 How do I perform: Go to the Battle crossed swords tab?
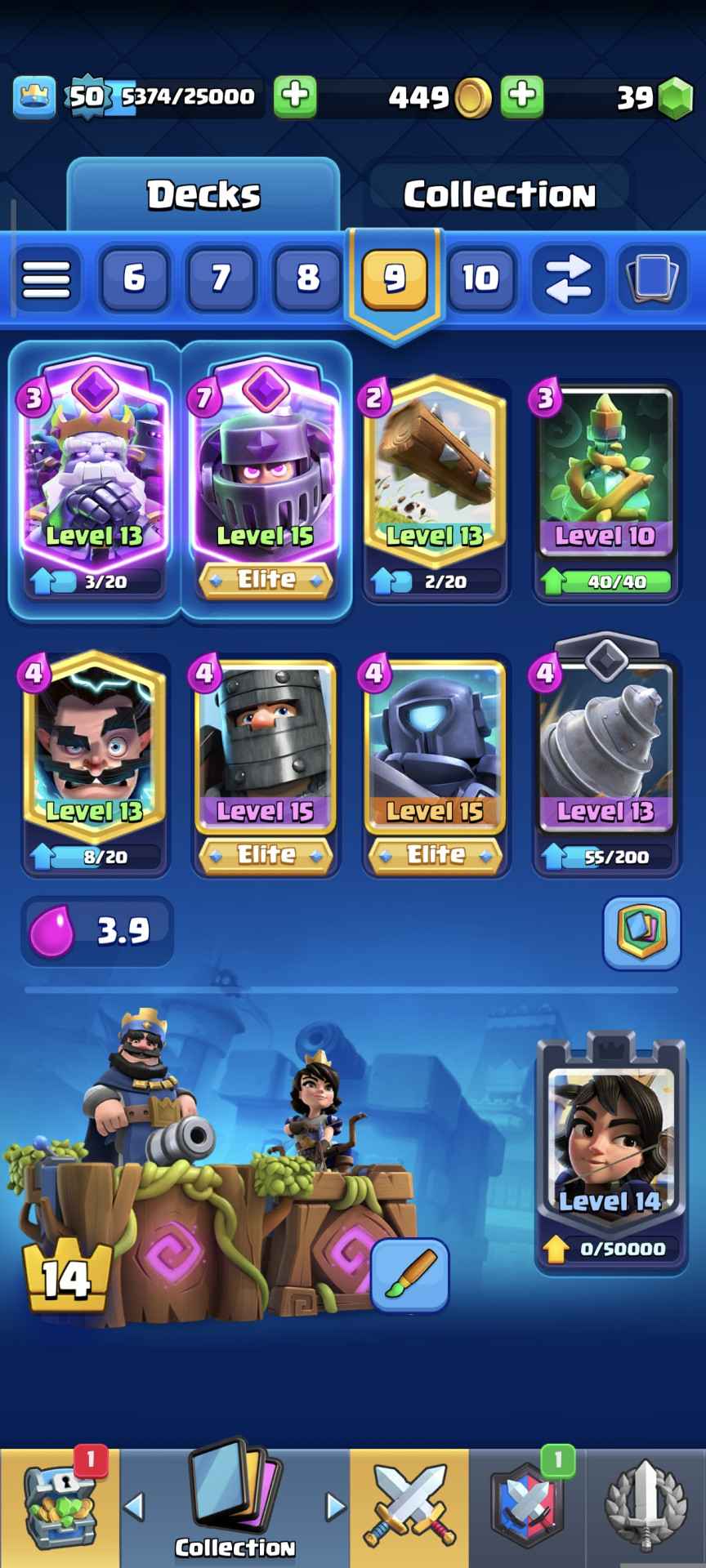click(x=409, y=1508)
